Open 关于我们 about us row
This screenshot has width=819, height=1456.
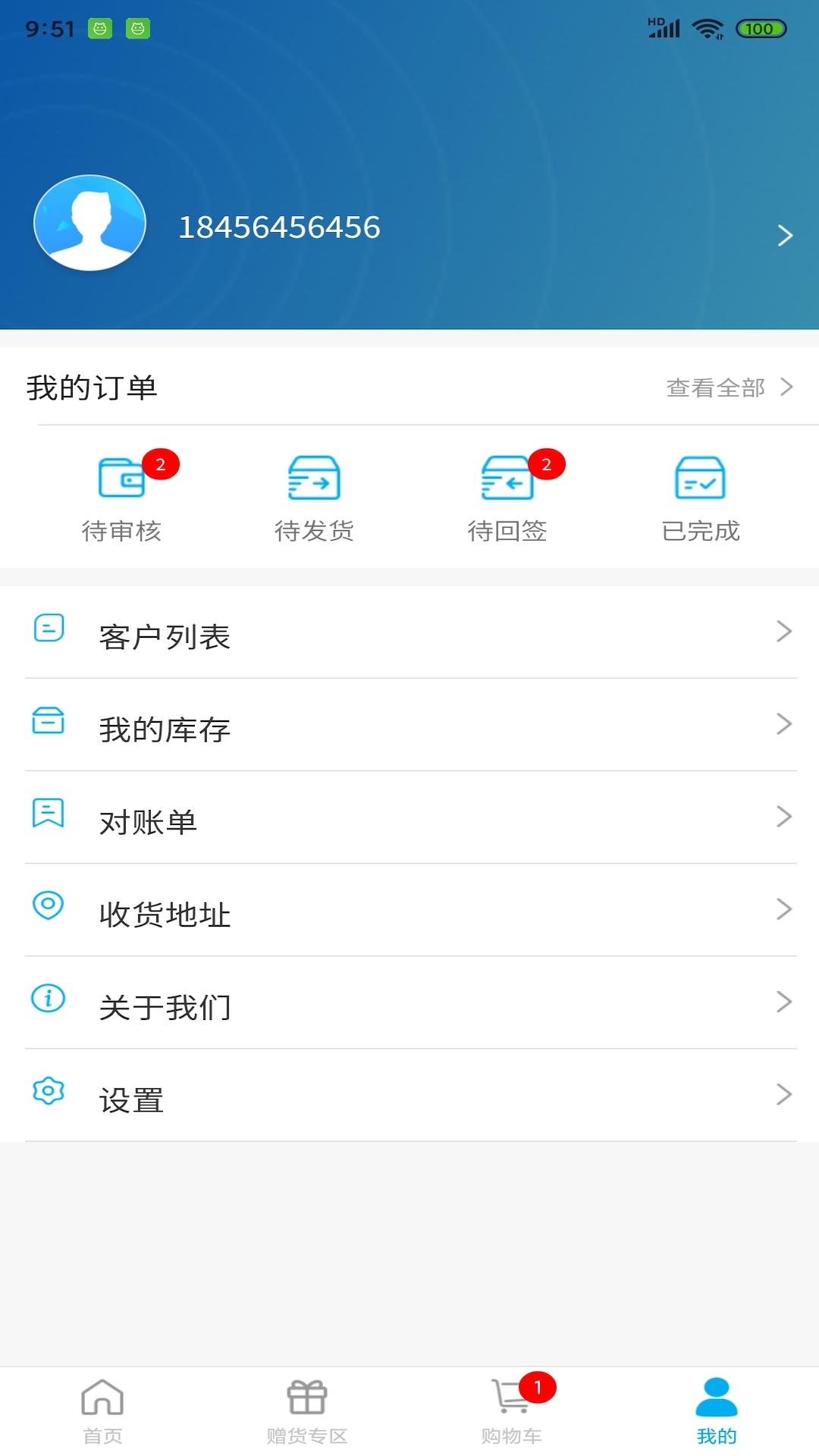click(x=409, y=1005)
